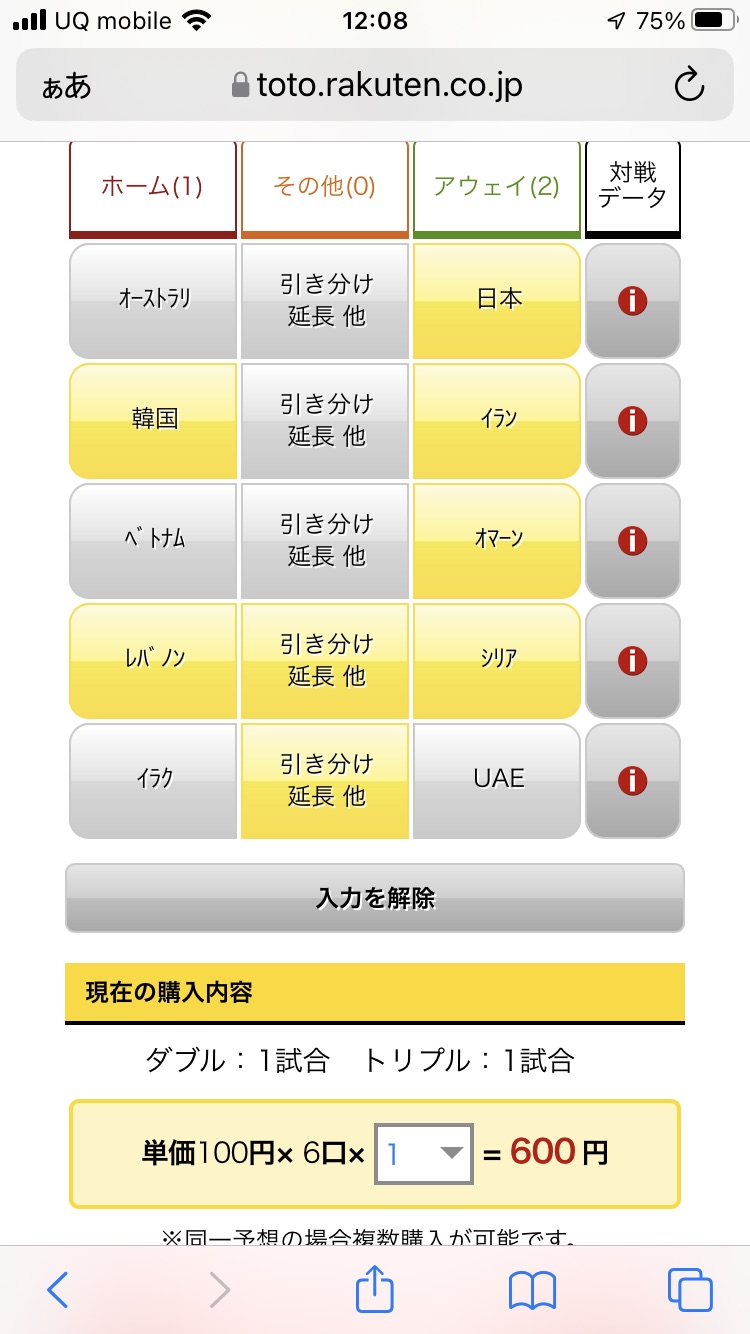
Task: Select イラク home win
Action: pyautogui.click(x=153, y=781)
